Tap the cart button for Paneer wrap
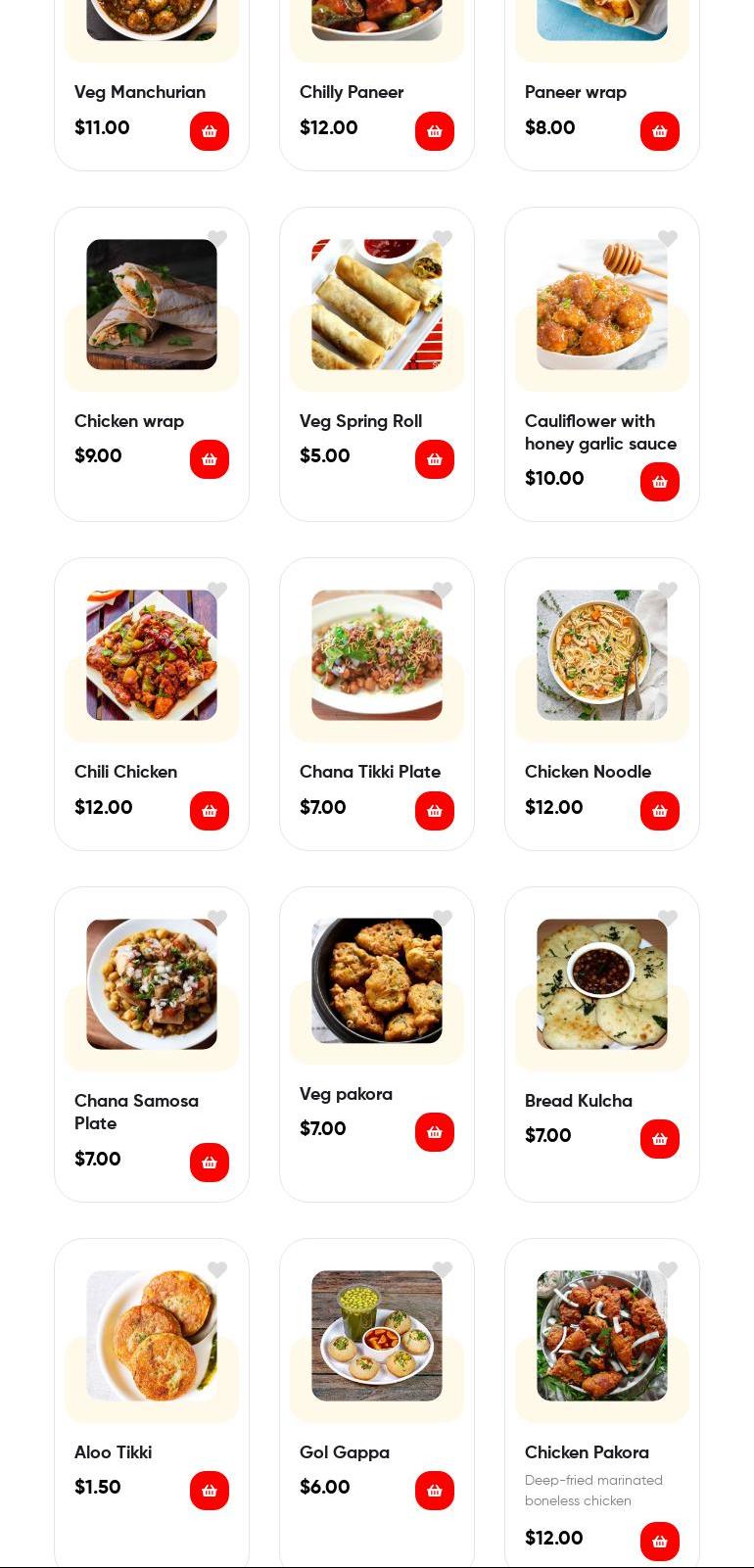This screenshot has width=754, height=1568. click(x=660, y=131)
